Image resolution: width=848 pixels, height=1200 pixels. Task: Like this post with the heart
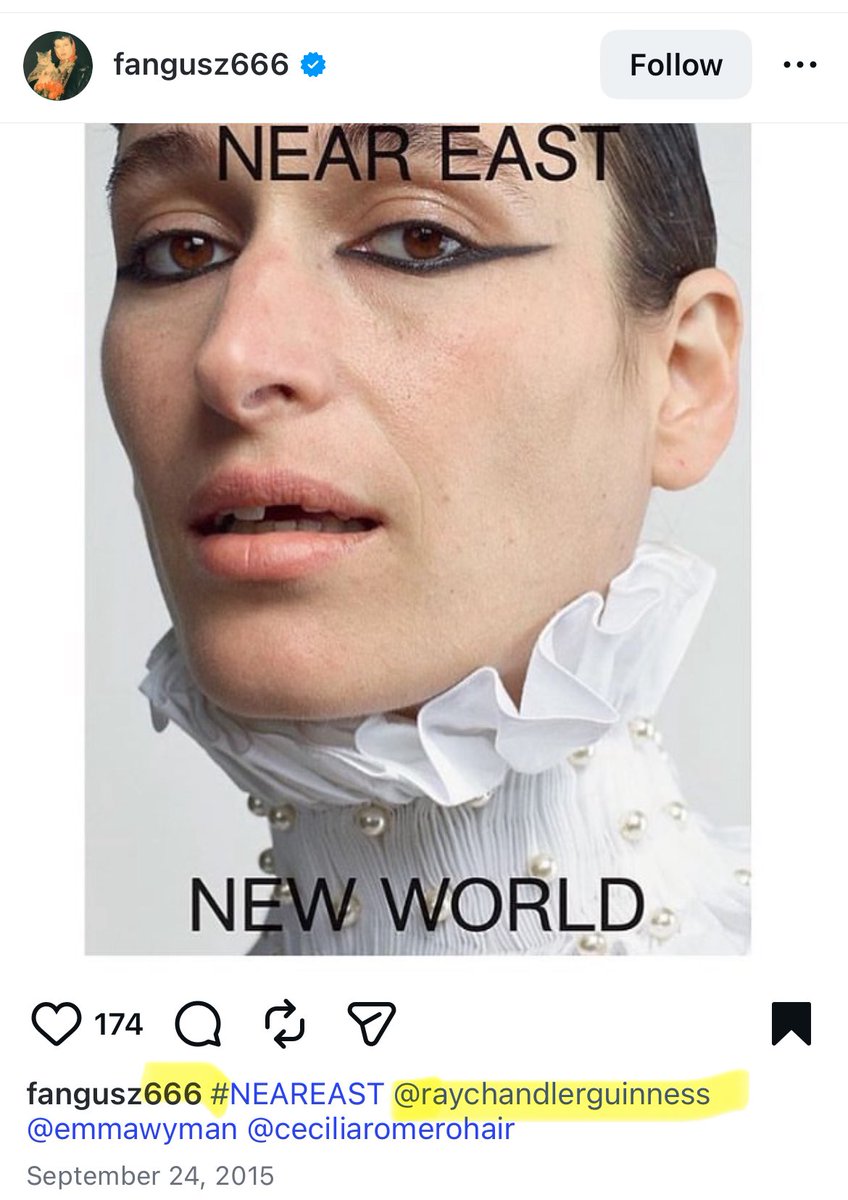click(x=56, y=1024)
